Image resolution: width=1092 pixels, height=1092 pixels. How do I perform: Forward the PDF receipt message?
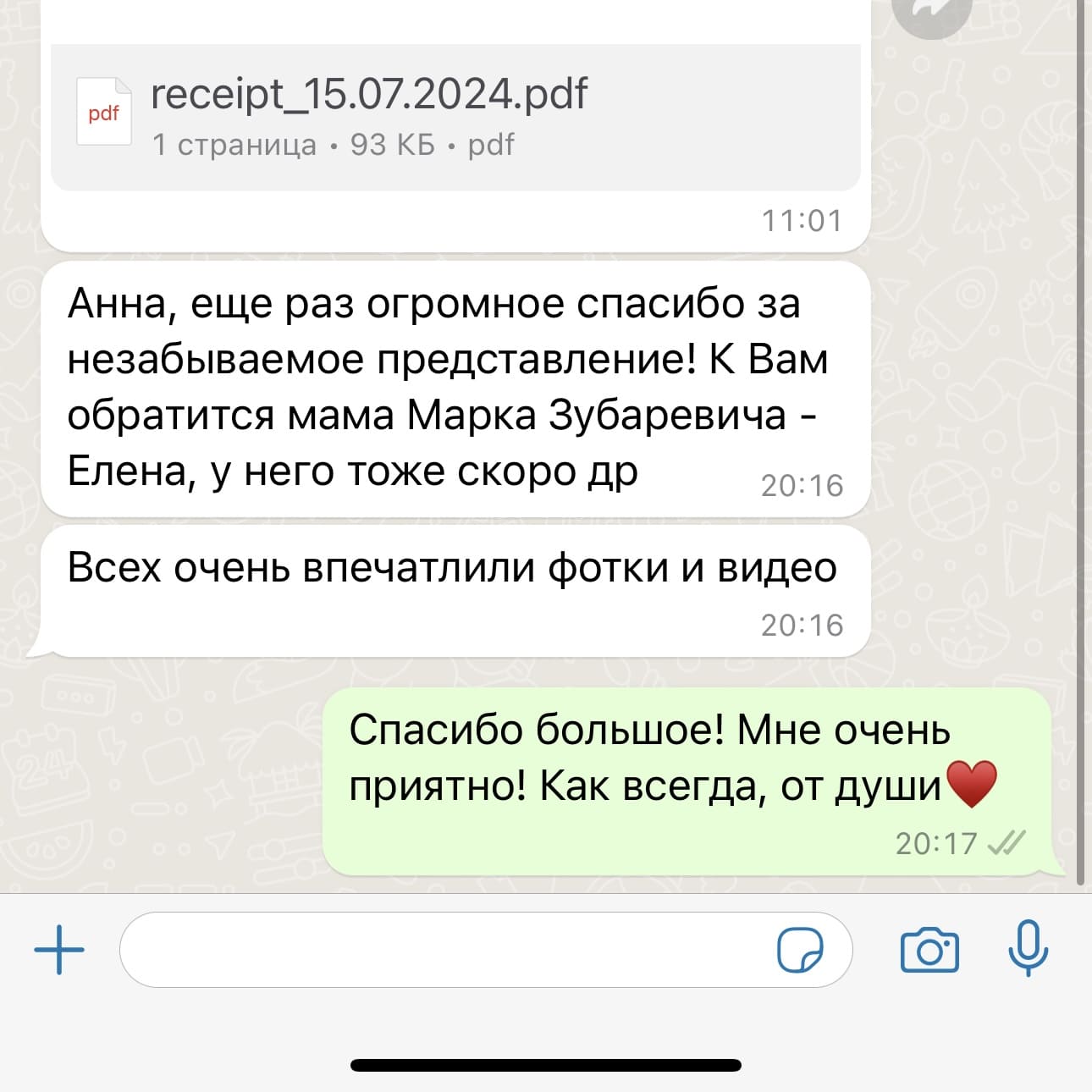click(931, 12)
